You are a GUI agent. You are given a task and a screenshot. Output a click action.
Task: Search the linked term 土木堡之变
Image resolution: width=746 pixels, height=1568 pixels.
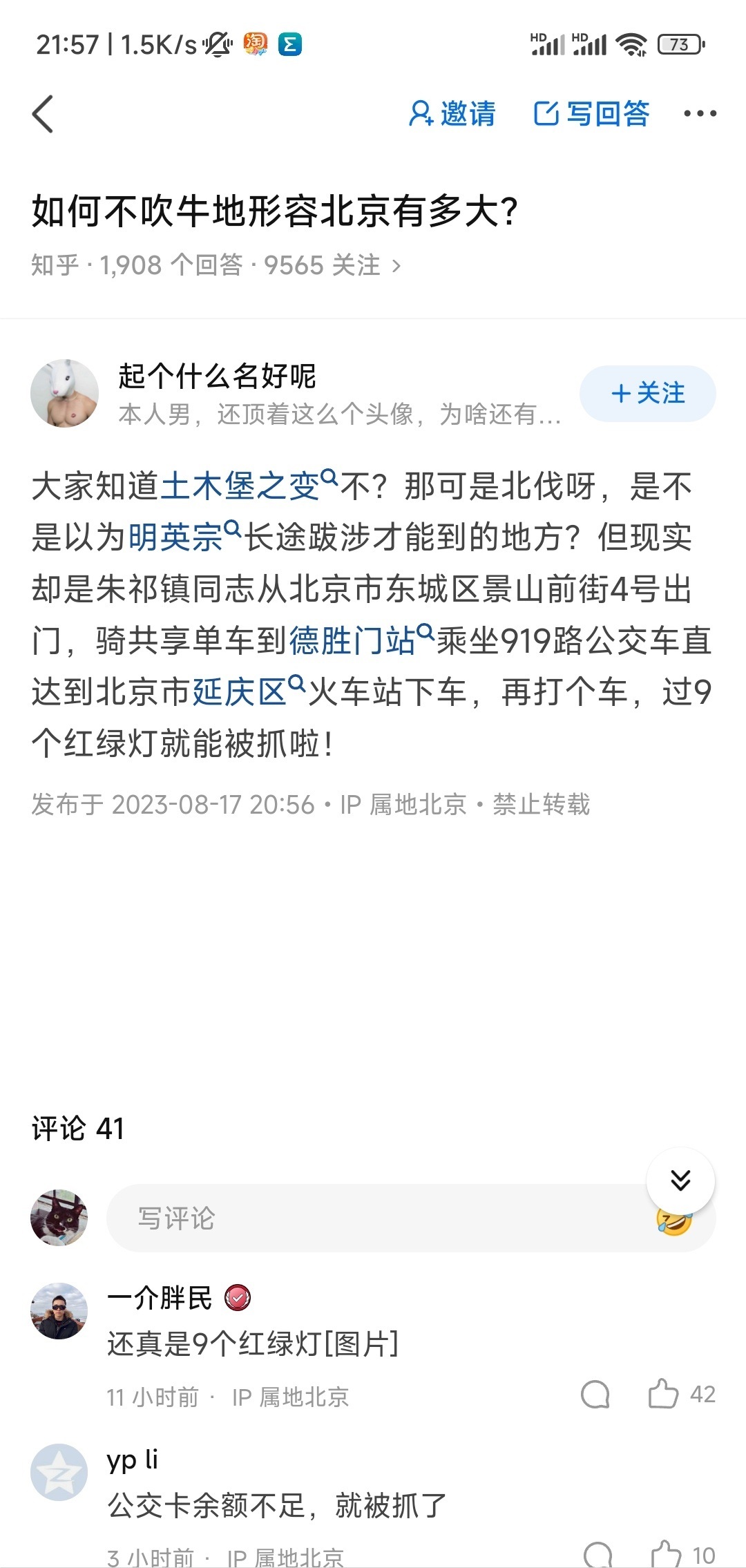click(x=247, y=486)
